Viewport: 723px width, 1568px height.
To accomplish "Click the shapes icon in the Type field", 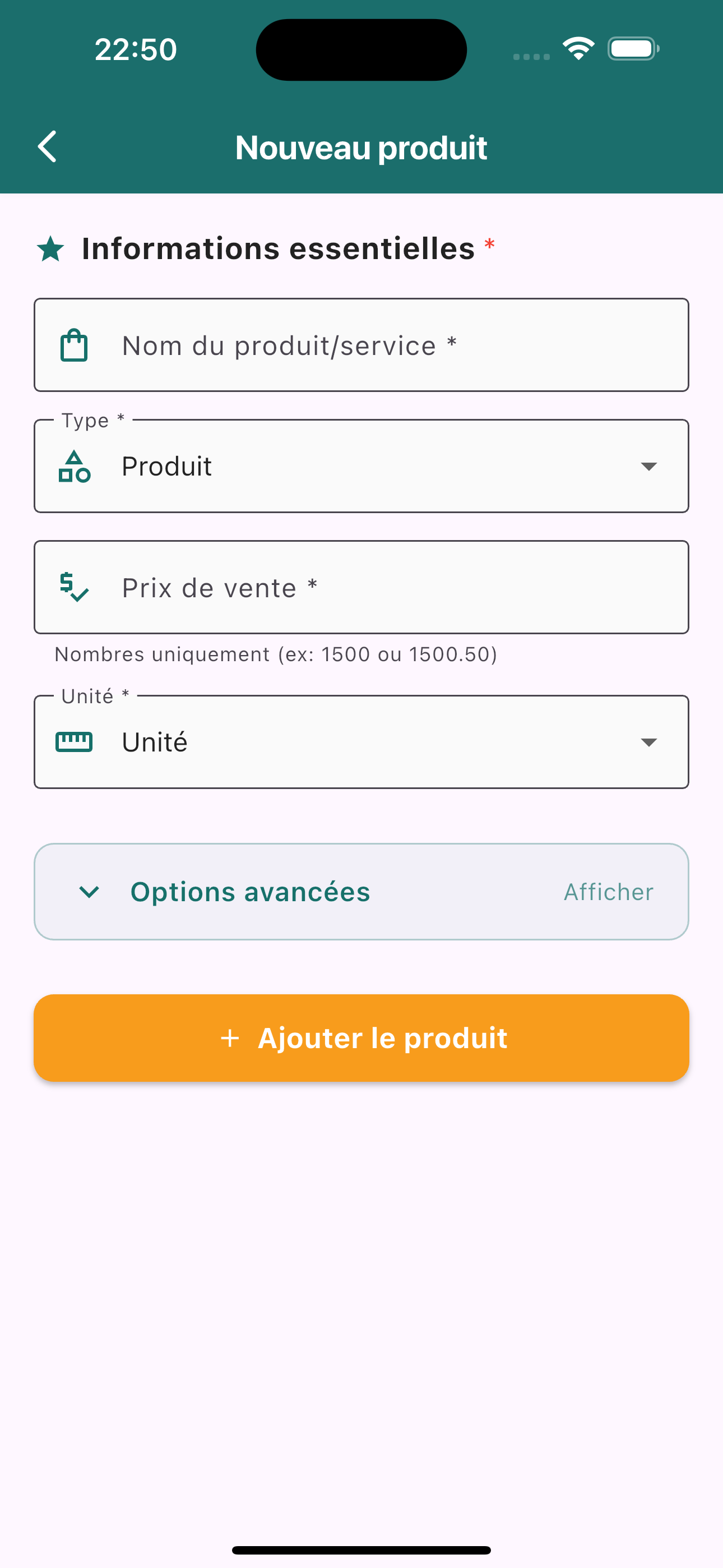I will (74, 466).
